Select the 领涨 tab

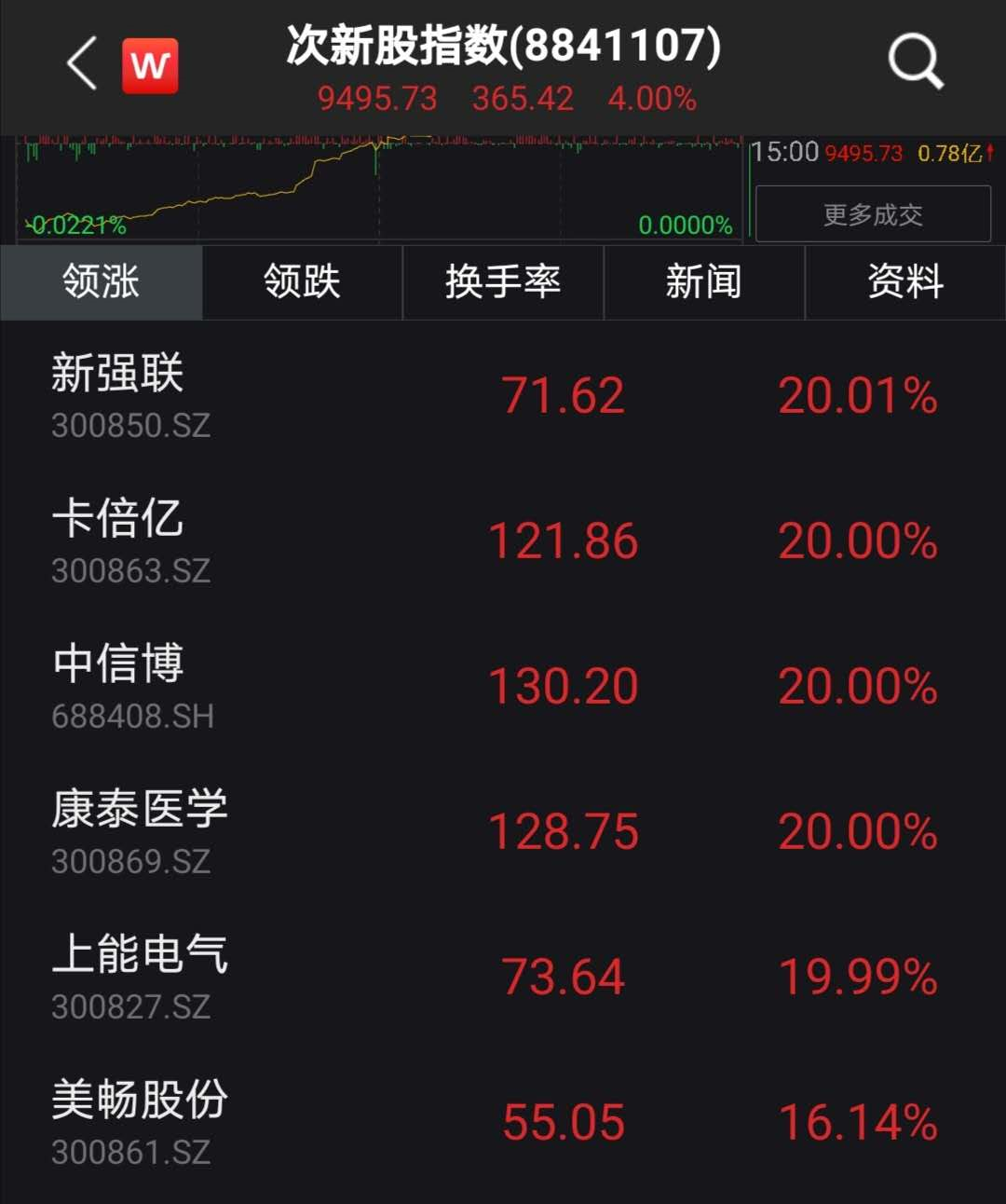101,282
